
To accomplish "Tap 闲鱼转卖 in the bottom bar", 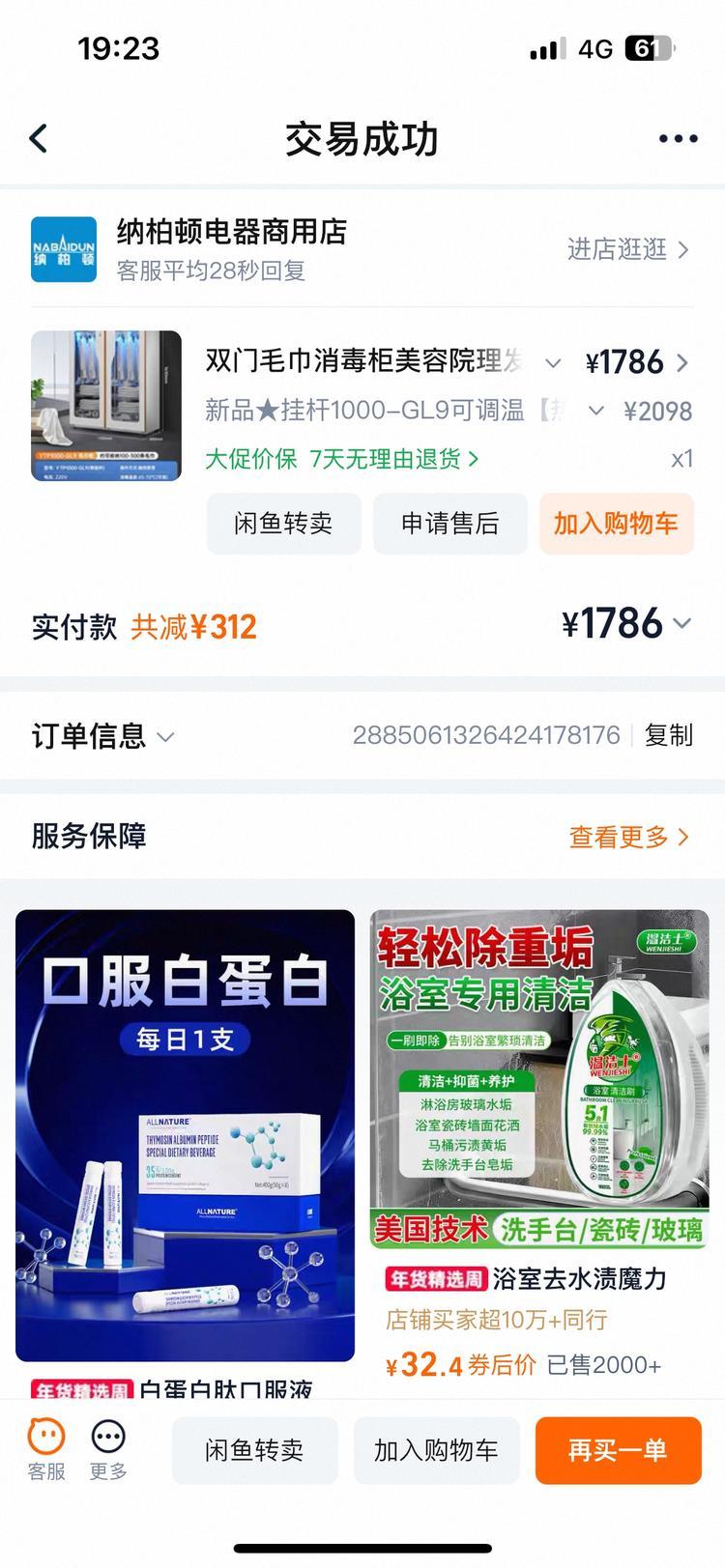I will pos(254,1450).
